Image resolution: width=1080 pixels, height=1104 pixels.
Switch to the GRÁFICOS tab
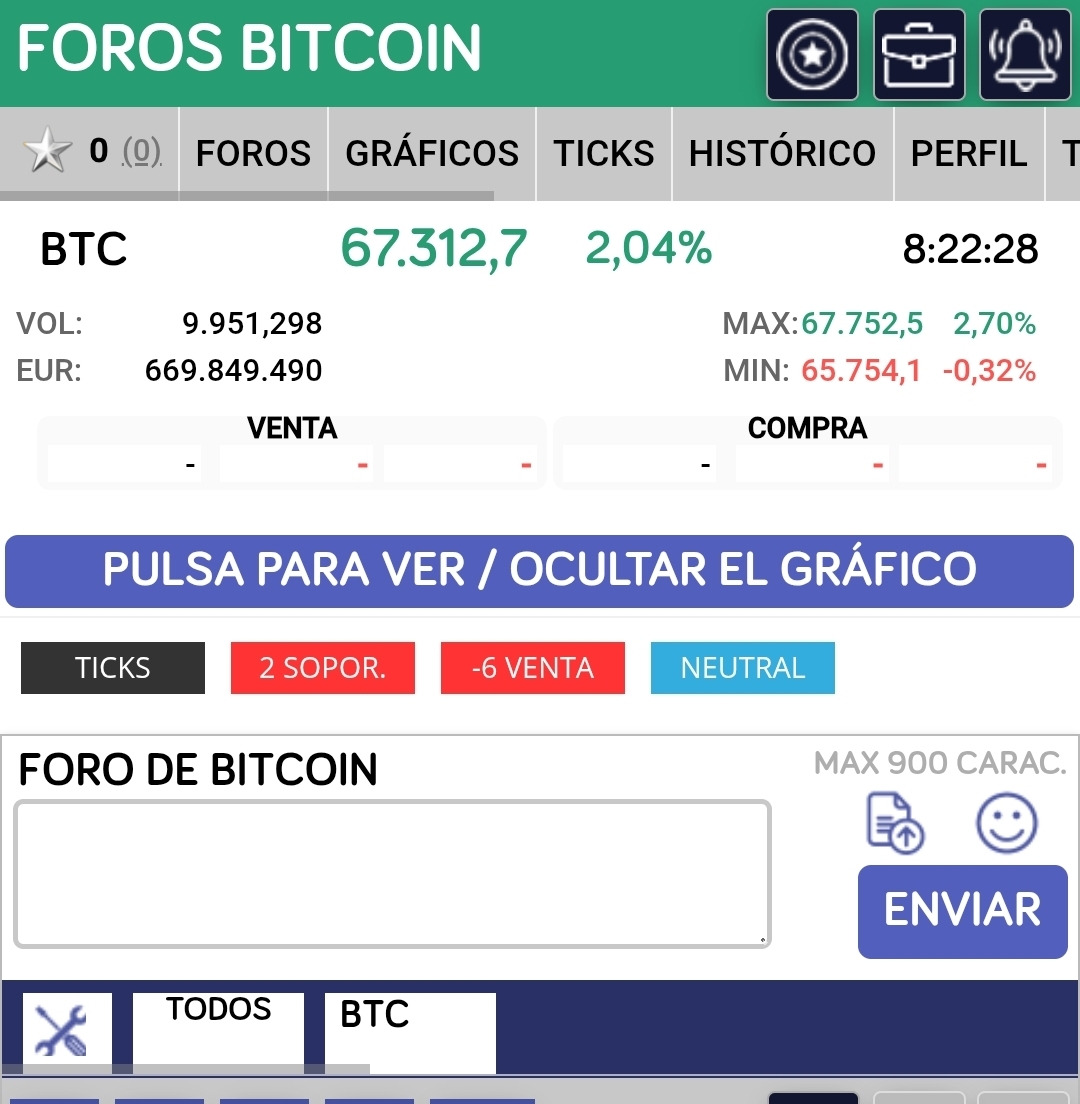(432, 153)
